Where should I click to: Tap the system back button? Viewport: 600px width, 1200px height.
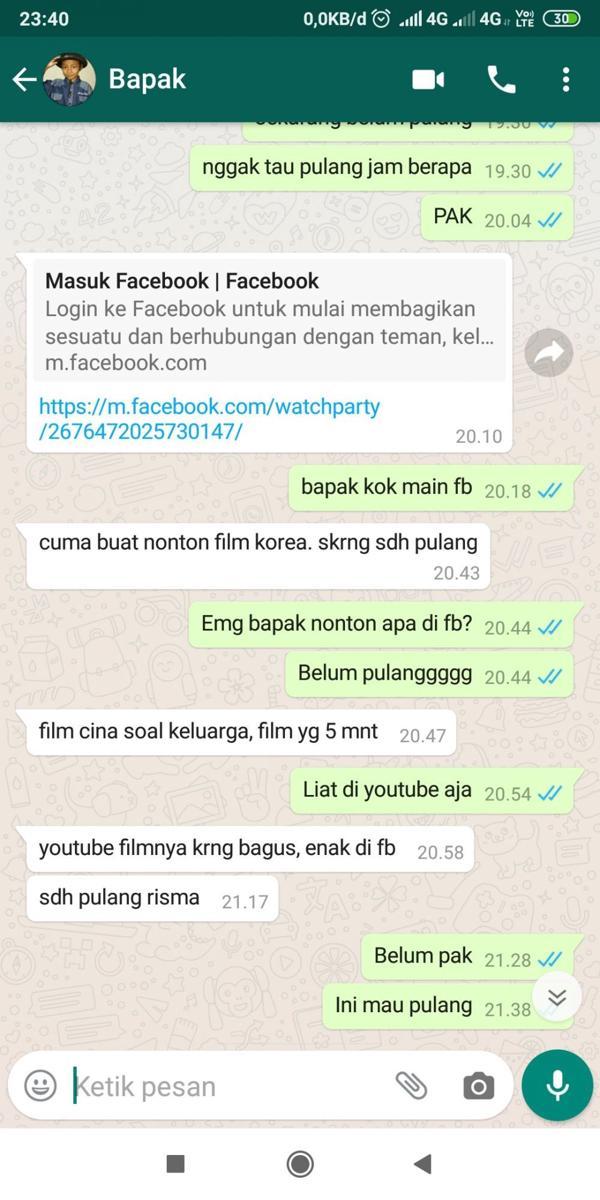tap(422, 1164)
